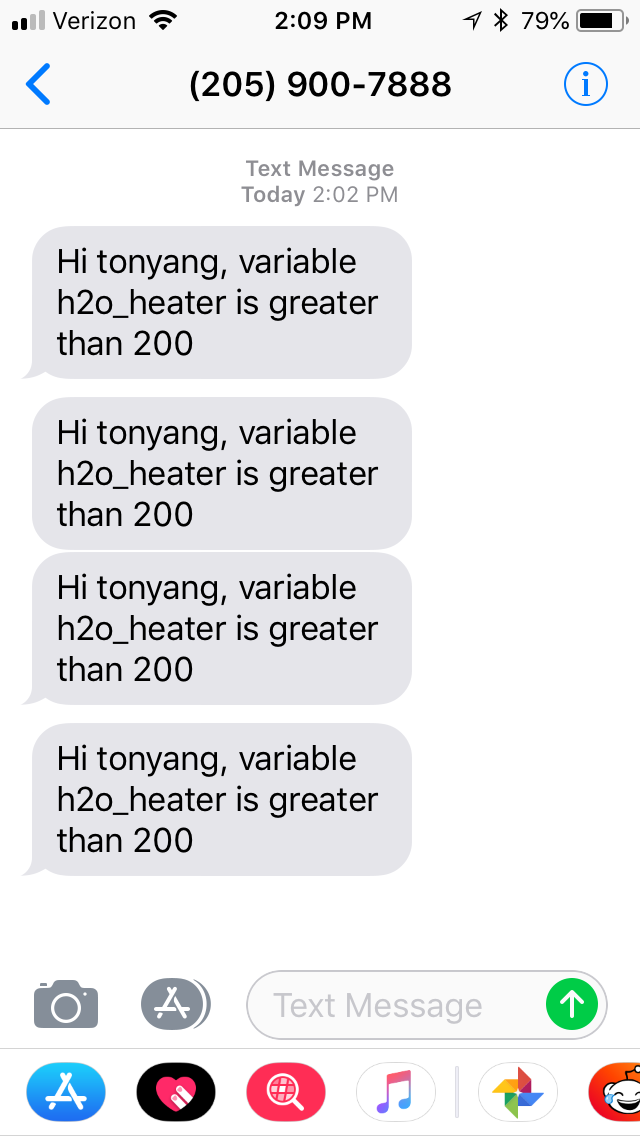Open the image search globe app
The width and height of the screenshot is (640, 1136).
286,1091
